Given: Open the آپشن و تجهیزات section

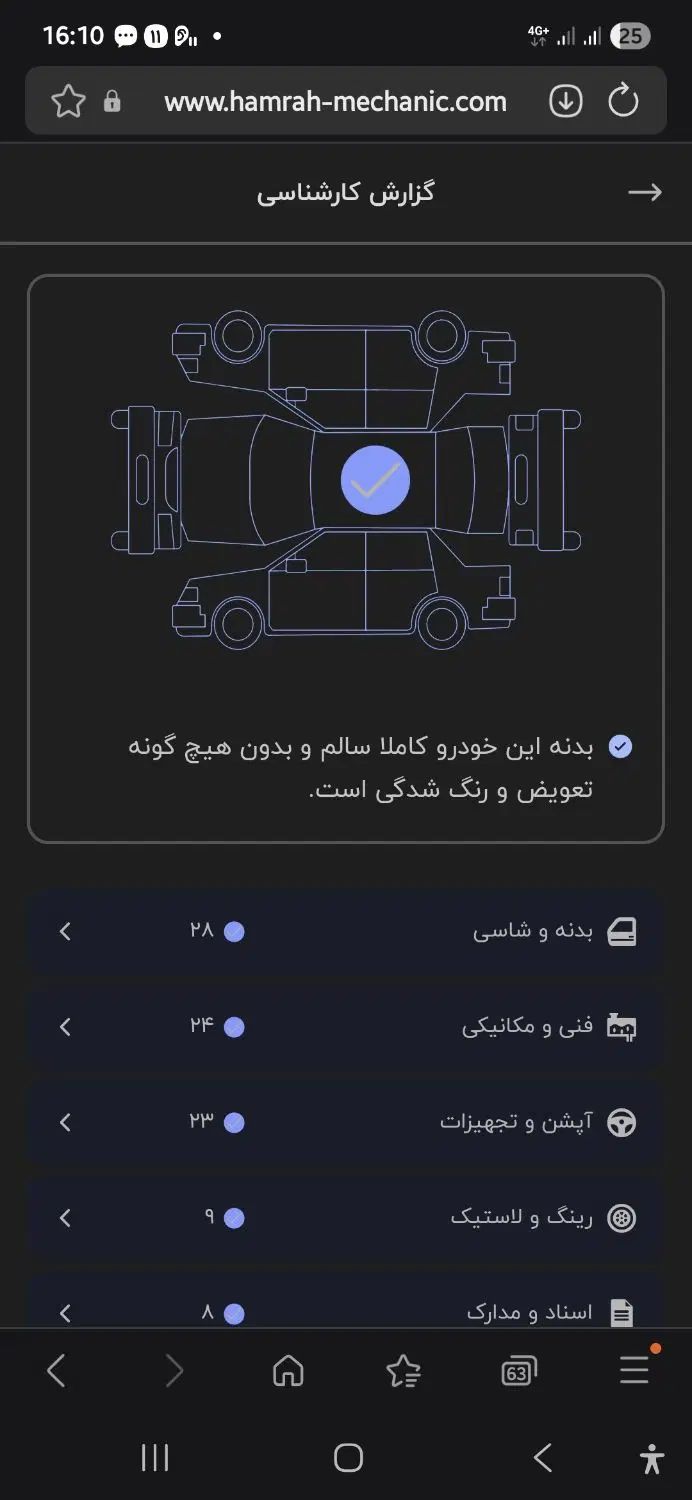Looking at the screenshot, I should [x=346, y=1122].
